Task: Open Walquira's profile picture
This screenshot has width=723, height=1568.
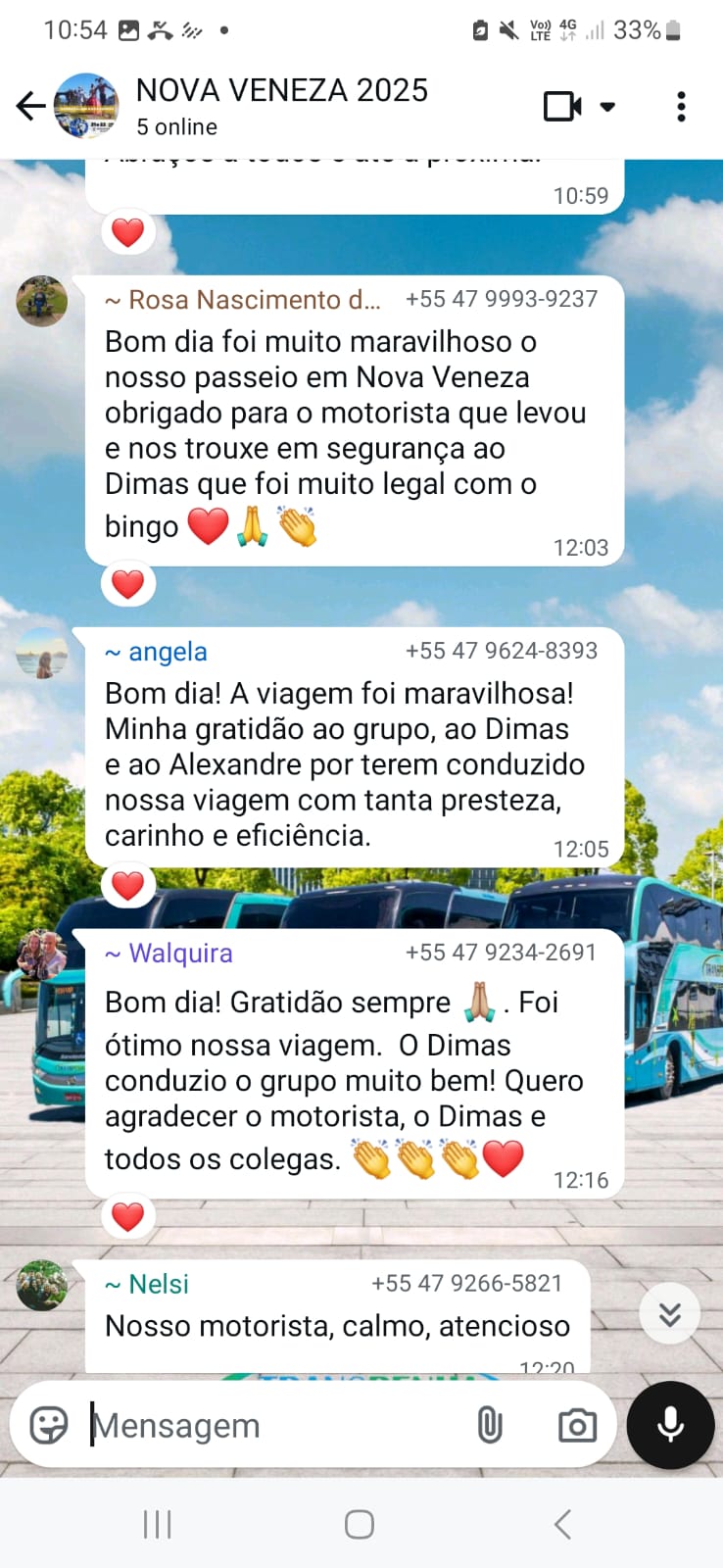Action: tap(41, 955)
